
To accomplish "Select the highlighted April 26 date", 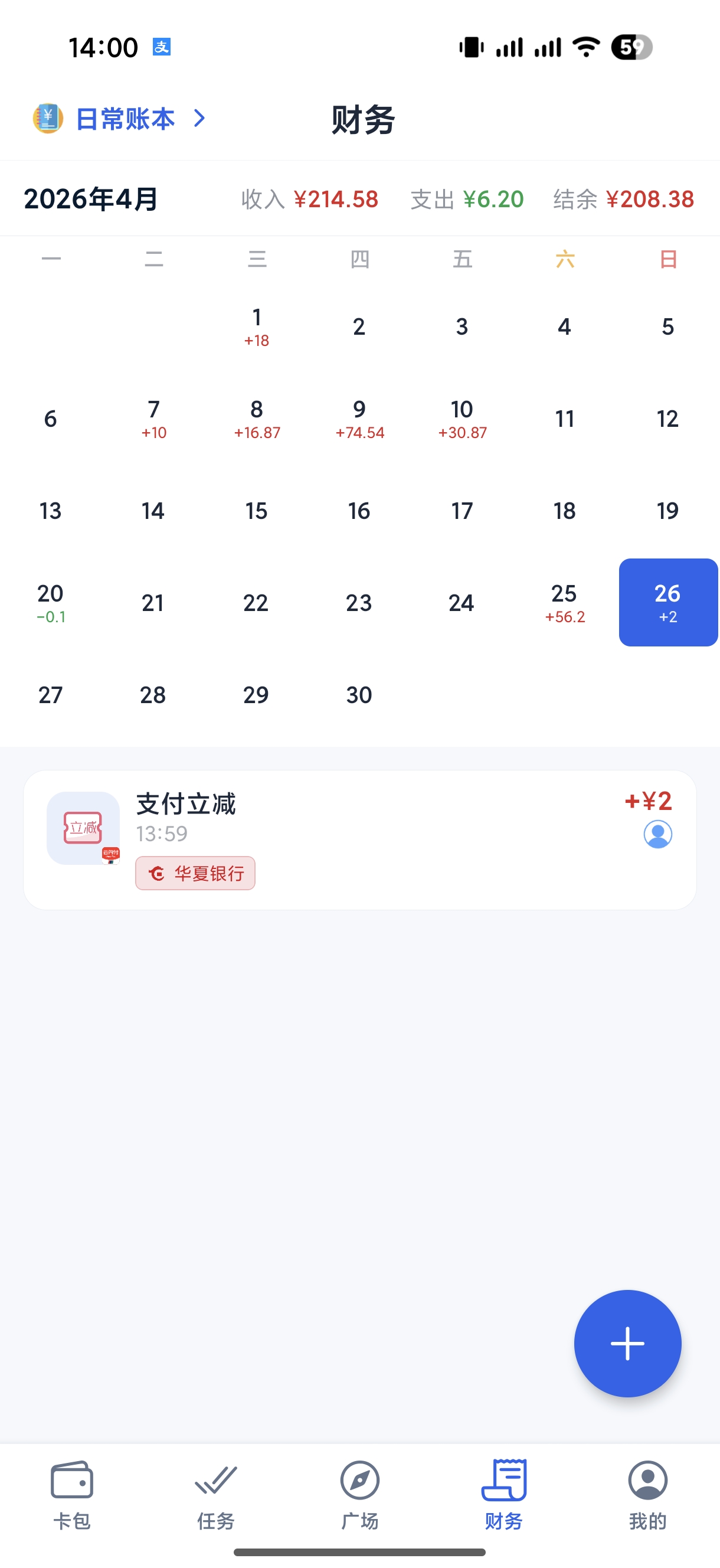I will tap(667, 603).
